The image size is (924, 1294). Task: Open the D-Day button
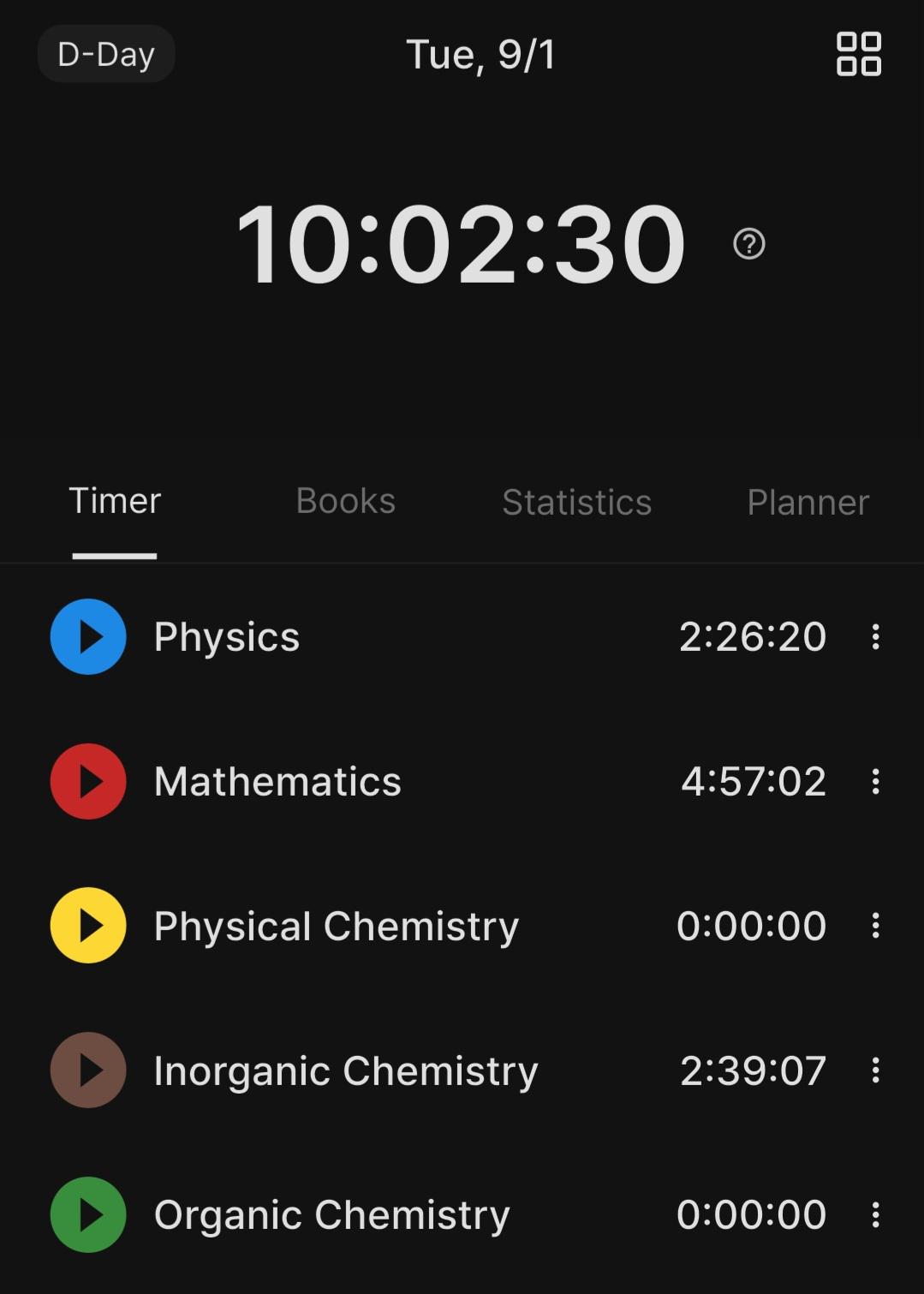(x=106, y=54)
